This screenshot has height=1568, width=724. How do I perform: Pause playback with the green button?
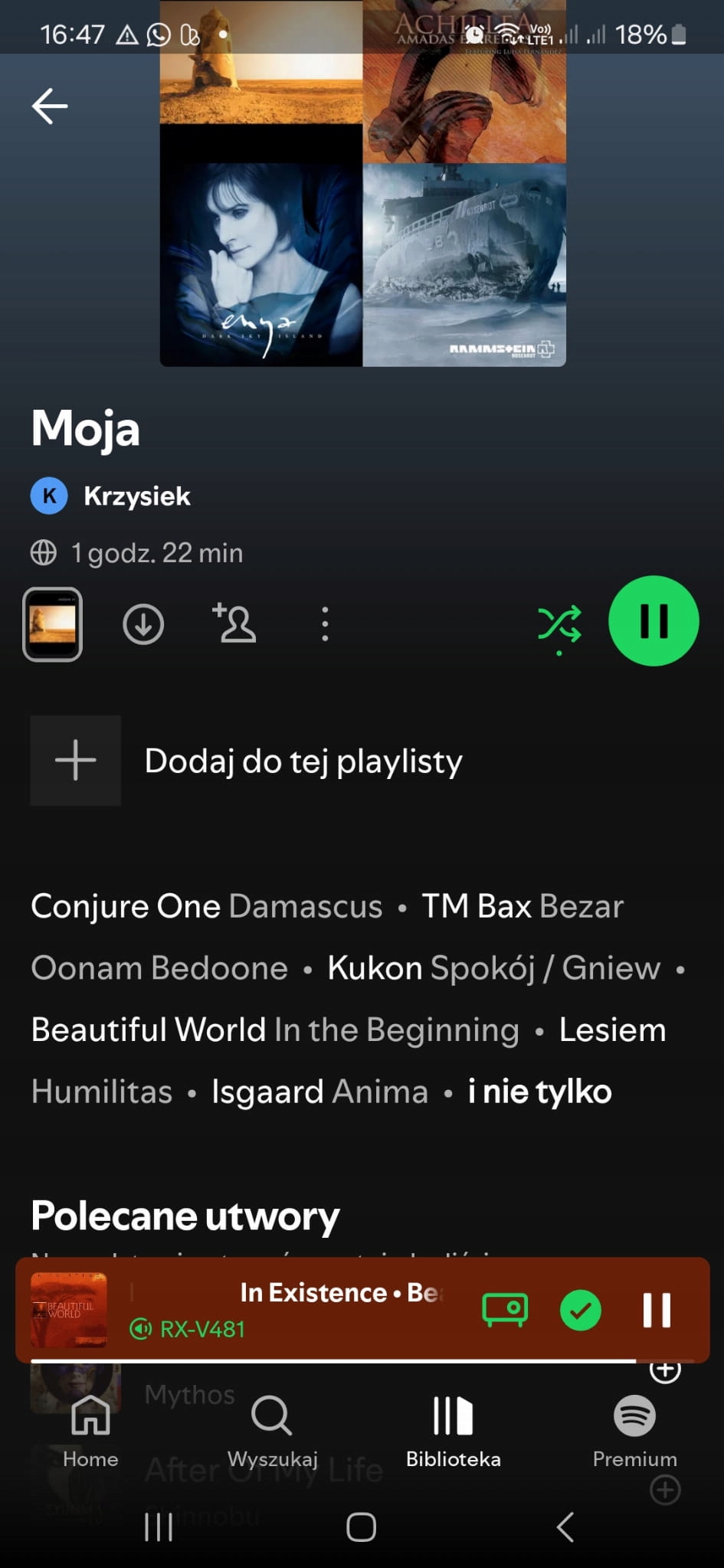click(654, 621)
